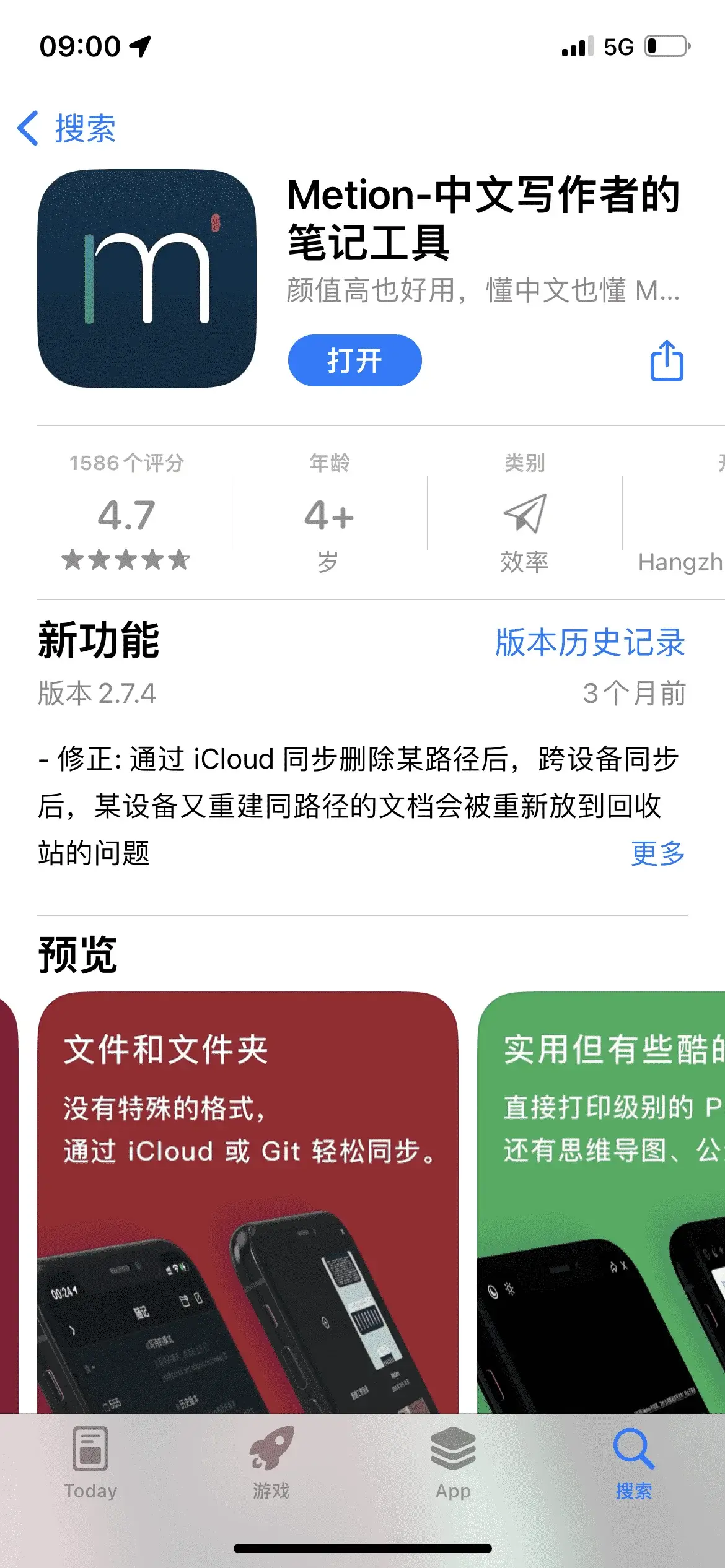Select the 搜索 tab in bottom bar

(634, 1464)
